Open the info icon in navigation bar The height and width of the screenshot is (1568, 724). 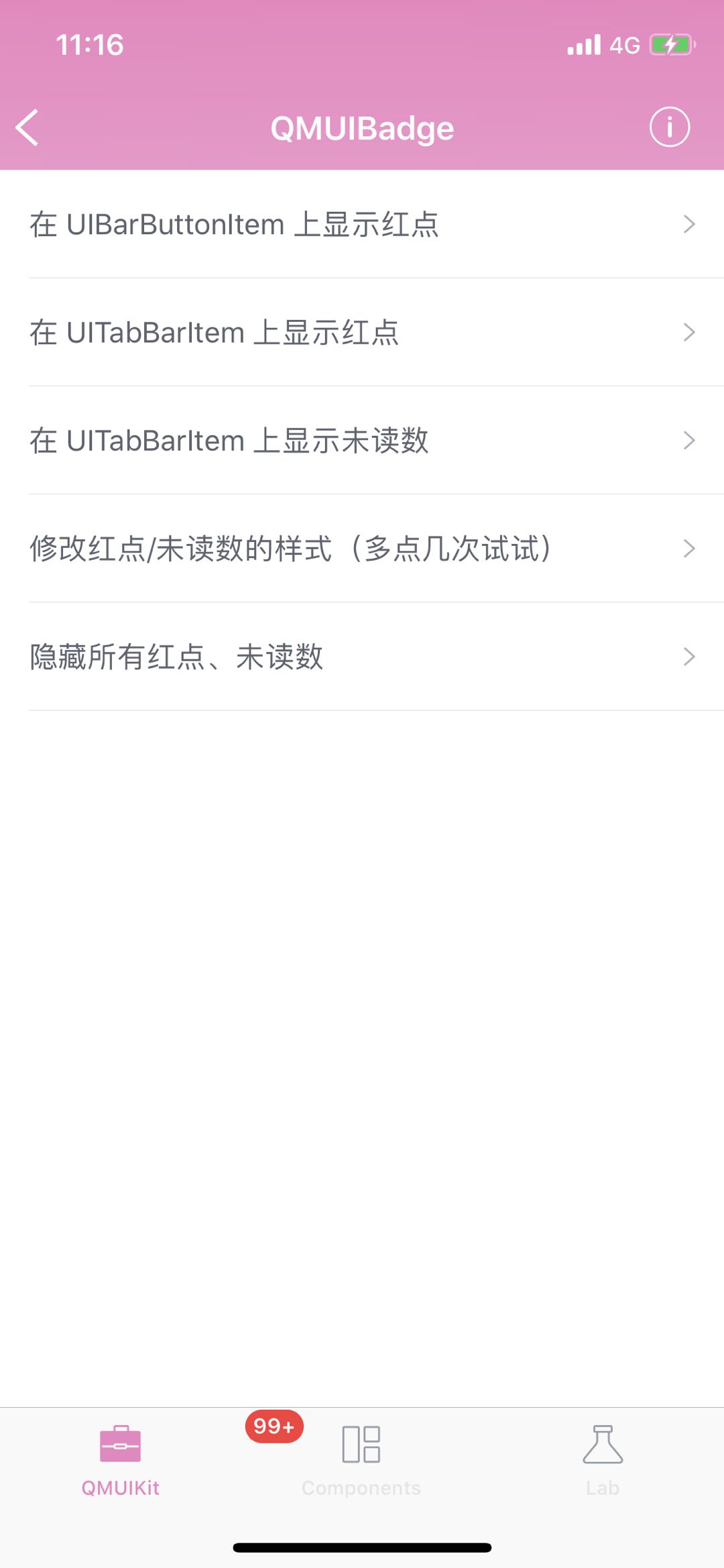(x=668, y=127)
